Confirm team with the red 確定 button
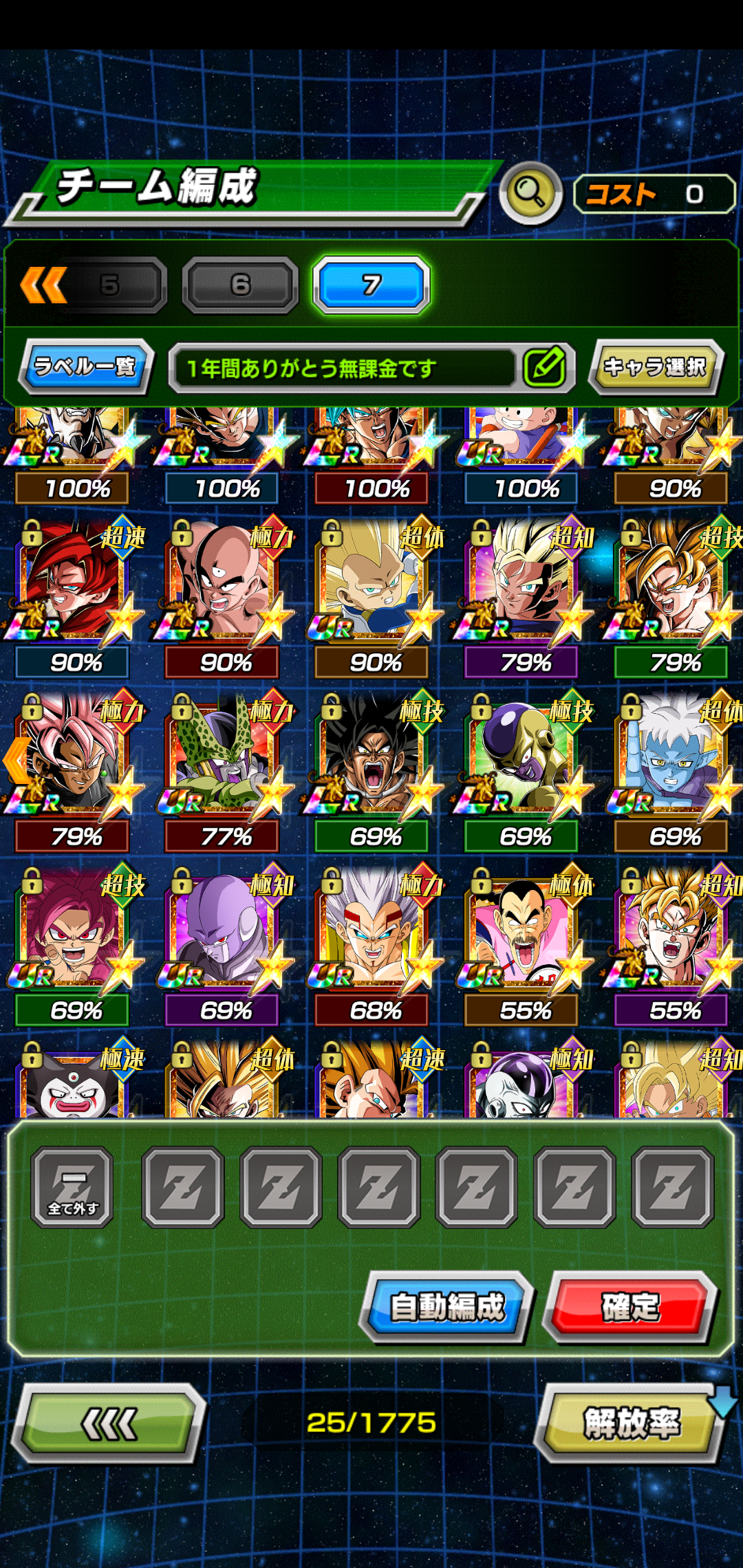This screenshot has height=1568, width=743. (630, 1307)
